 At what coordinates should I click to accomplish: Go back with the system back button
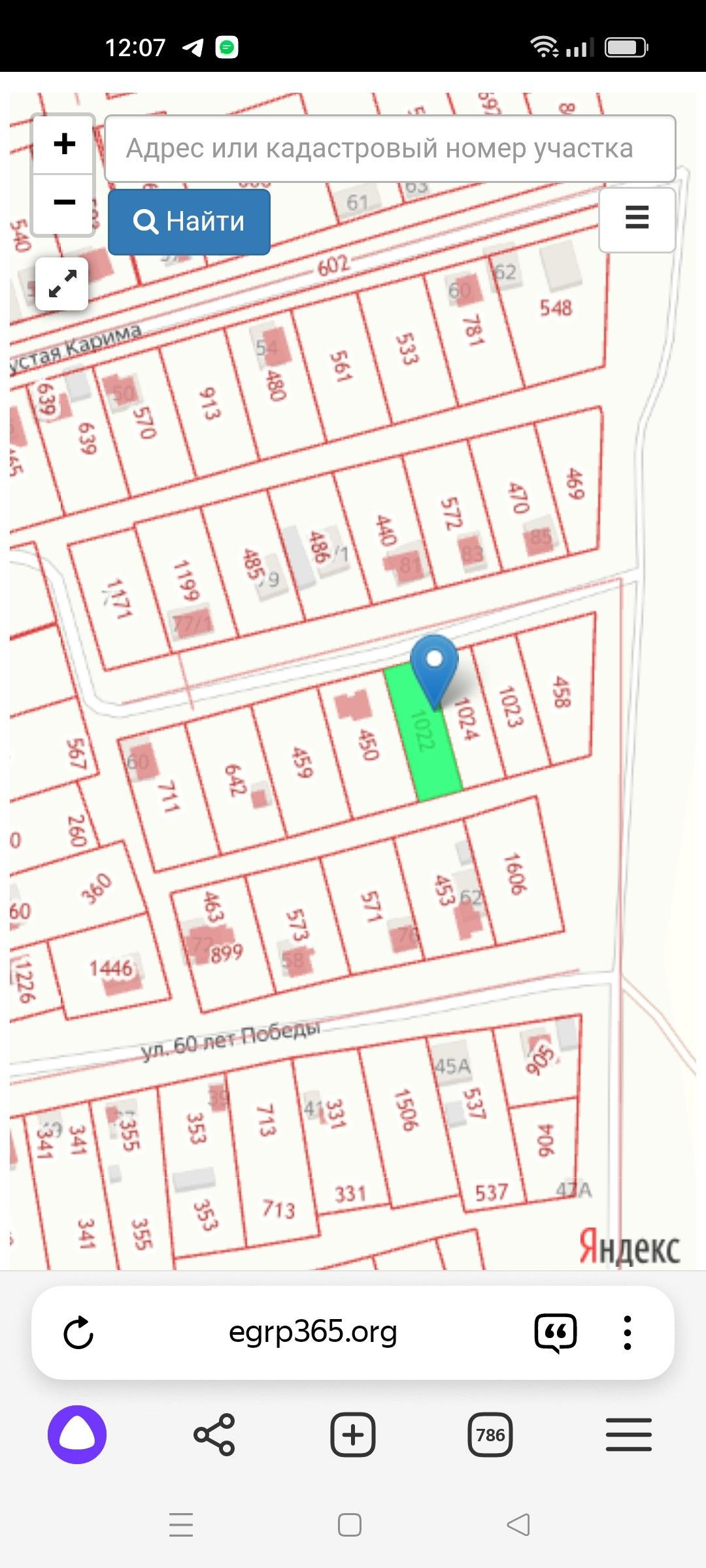click(x=518, y=1525)
